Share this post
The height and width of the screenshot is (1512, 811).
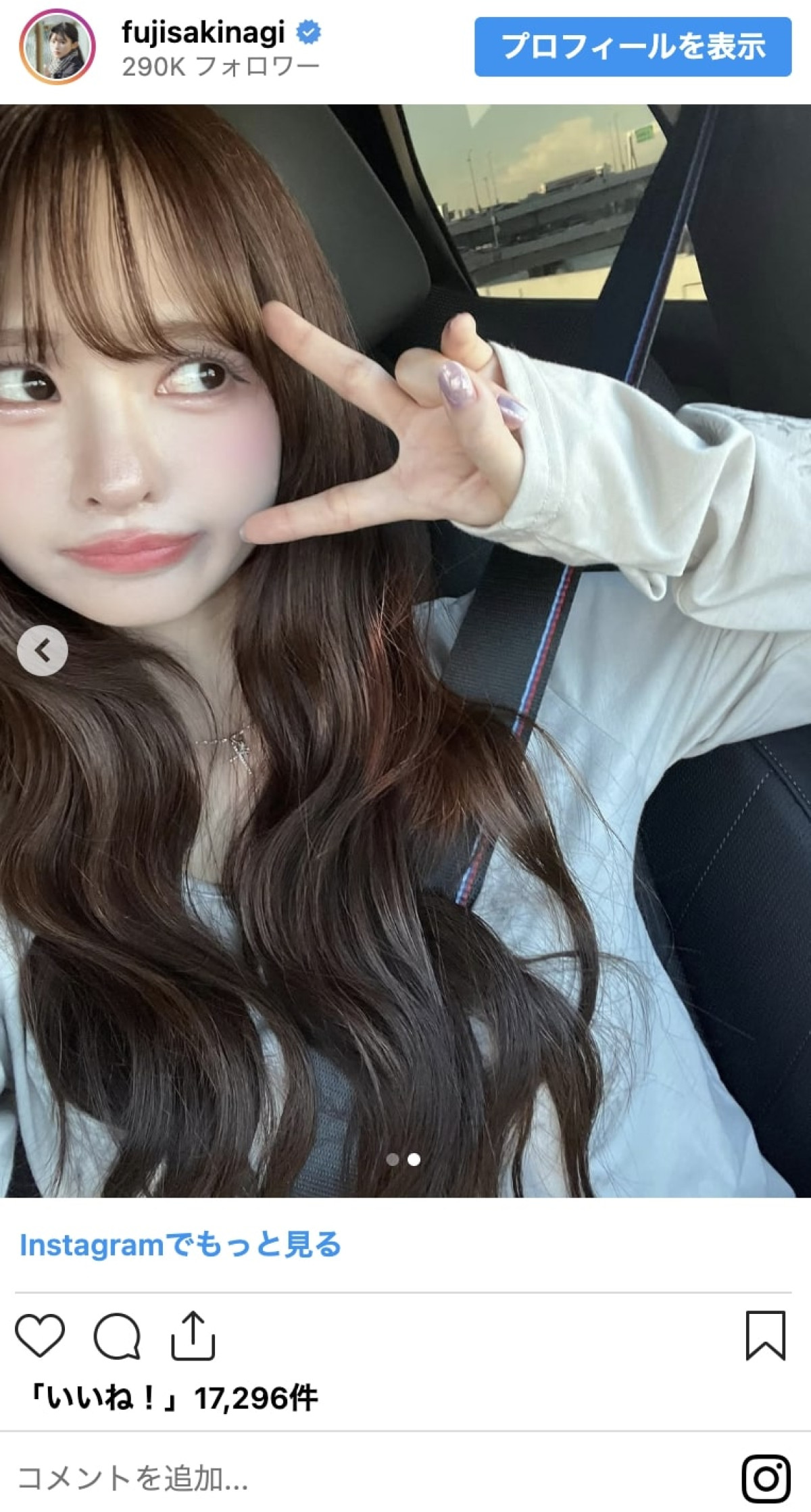(193, 1336)
